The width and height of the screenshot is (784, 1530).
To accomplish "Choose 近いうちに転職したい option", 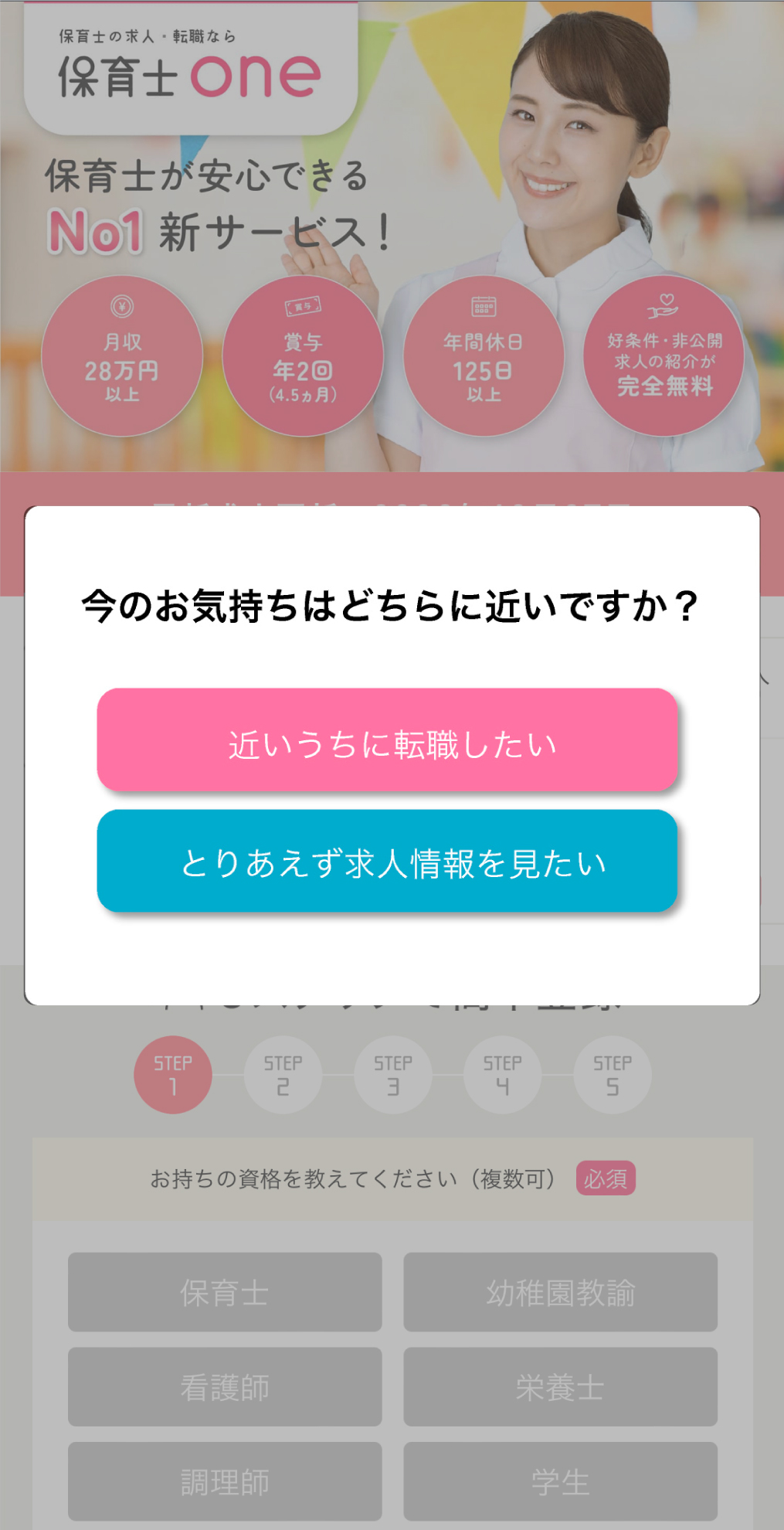I will coord(387,740).
